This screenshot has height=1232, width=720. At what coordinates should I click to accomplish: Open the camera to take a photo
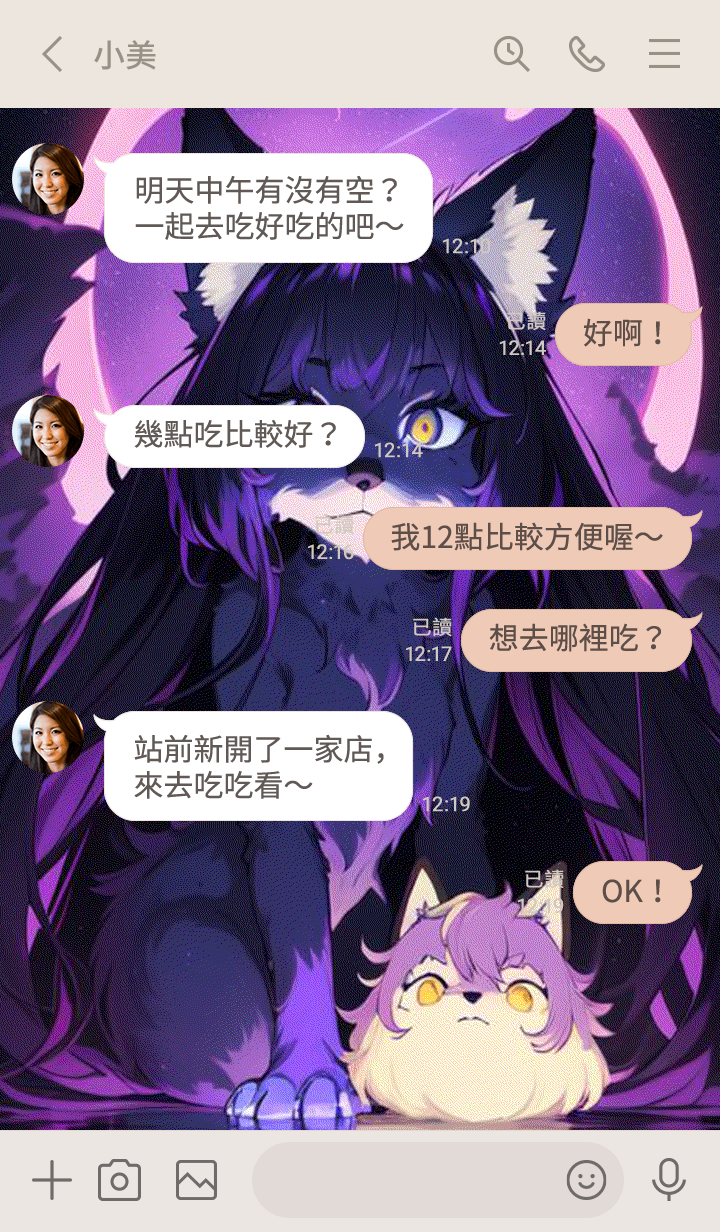coord(119,1181)
